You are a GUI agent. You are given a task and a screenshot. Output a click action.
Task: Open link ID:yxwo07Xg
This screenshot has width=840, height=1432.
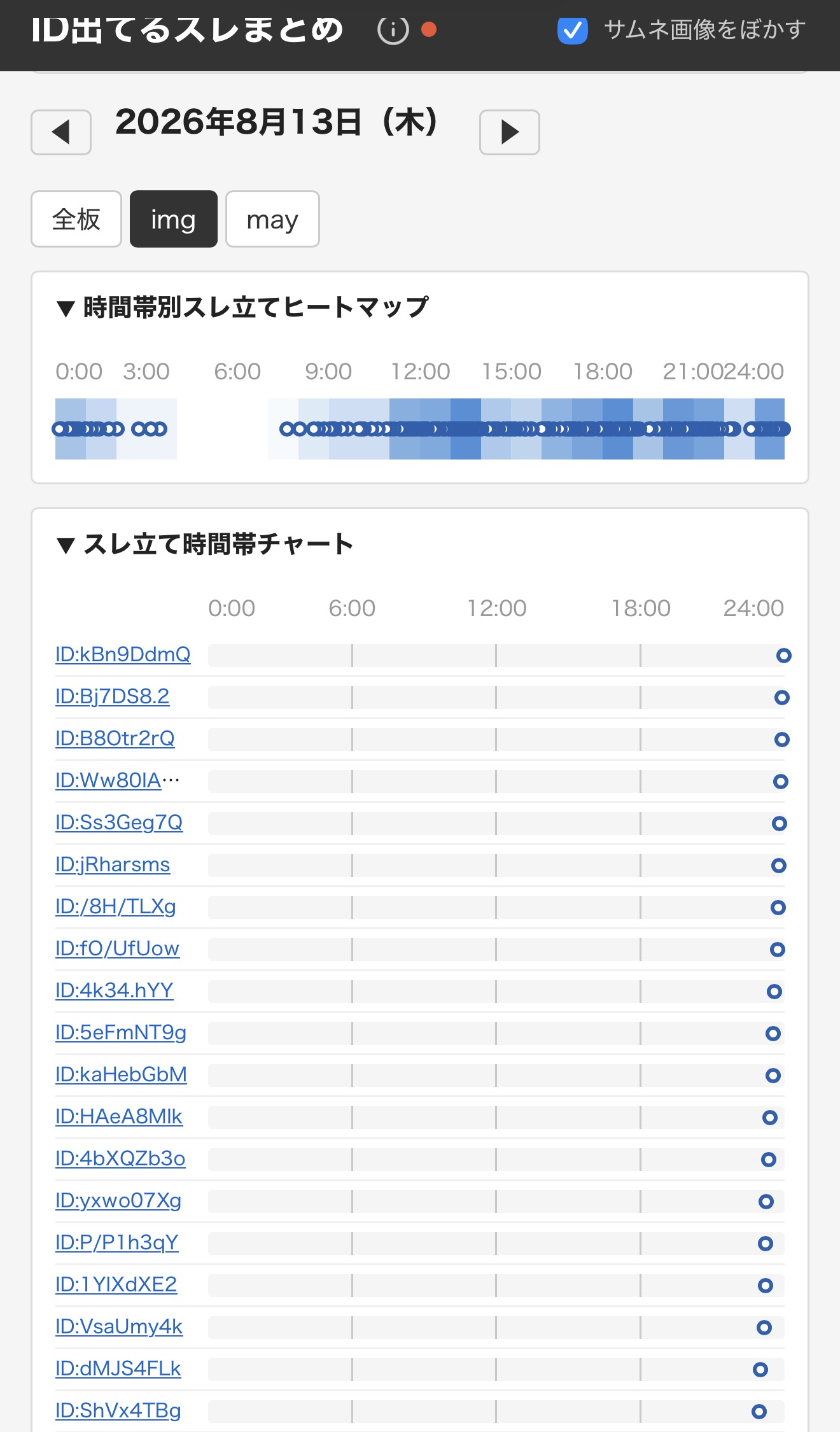[x=118, y=1200]
